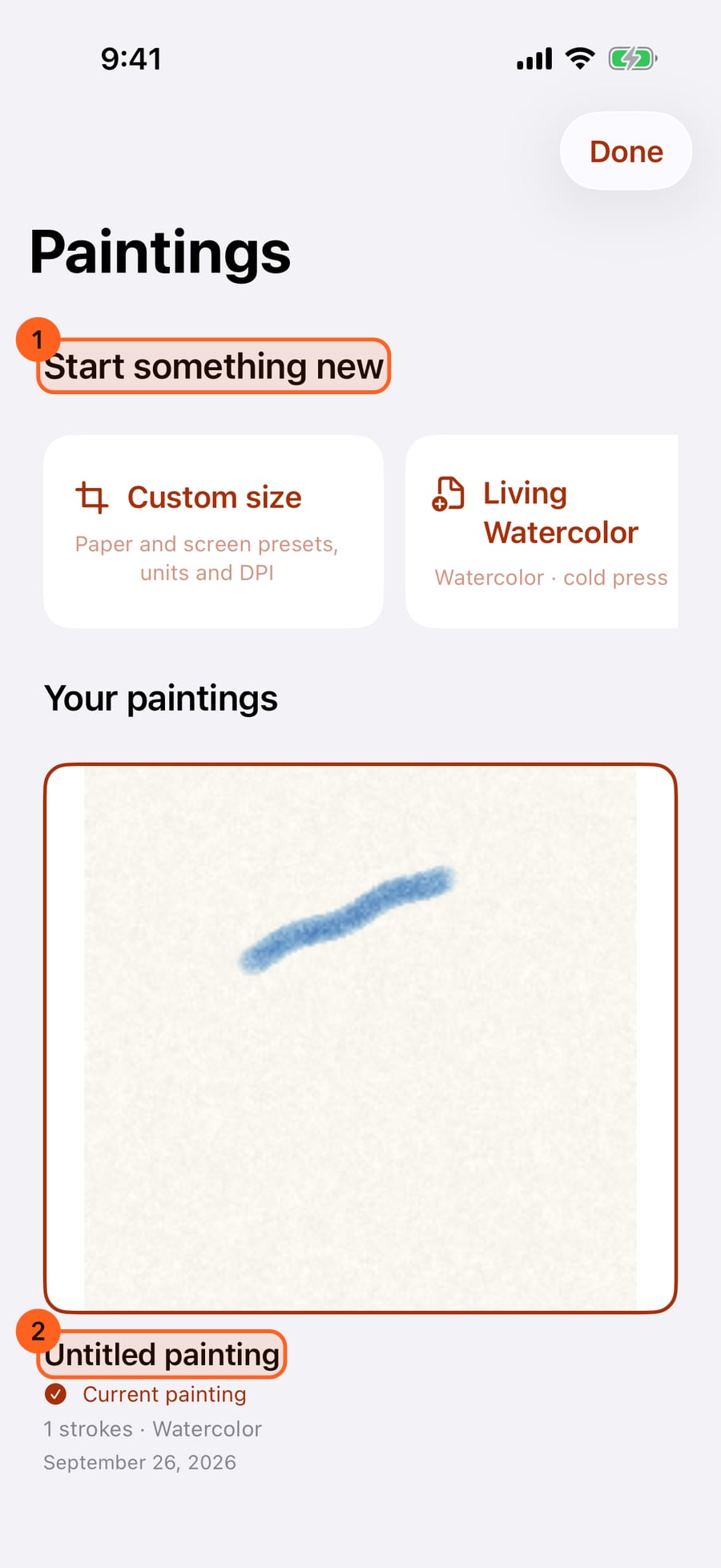The width and height of the screenshot is (721, 1568).
Task: Tap Done to close Paintings
Action: point(626,151)
